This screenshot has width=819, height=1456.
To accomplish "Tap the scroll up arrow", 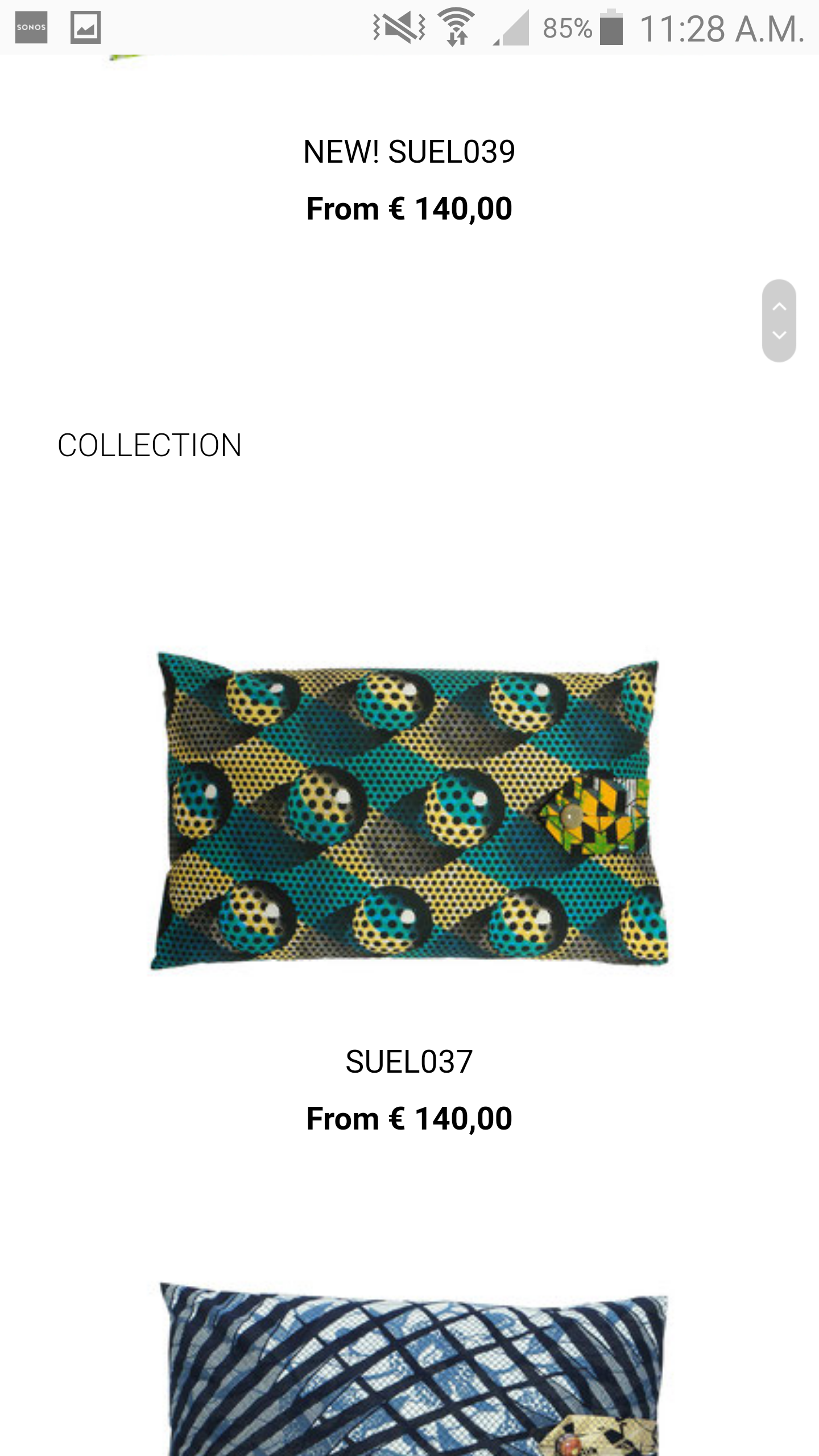I will (779, 307).
